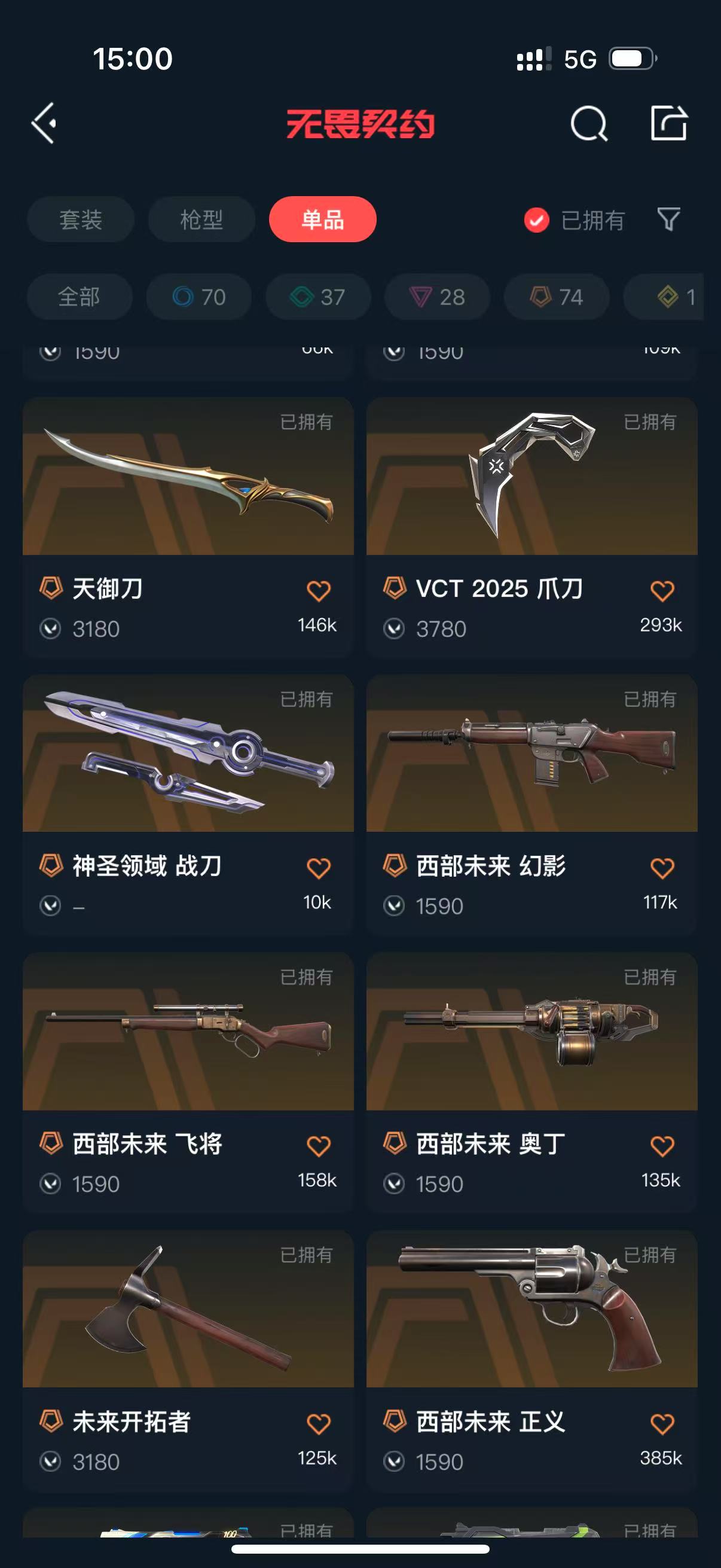Open the search icon
Viewport: 721px width, 1568px height.
pos(588,124)
